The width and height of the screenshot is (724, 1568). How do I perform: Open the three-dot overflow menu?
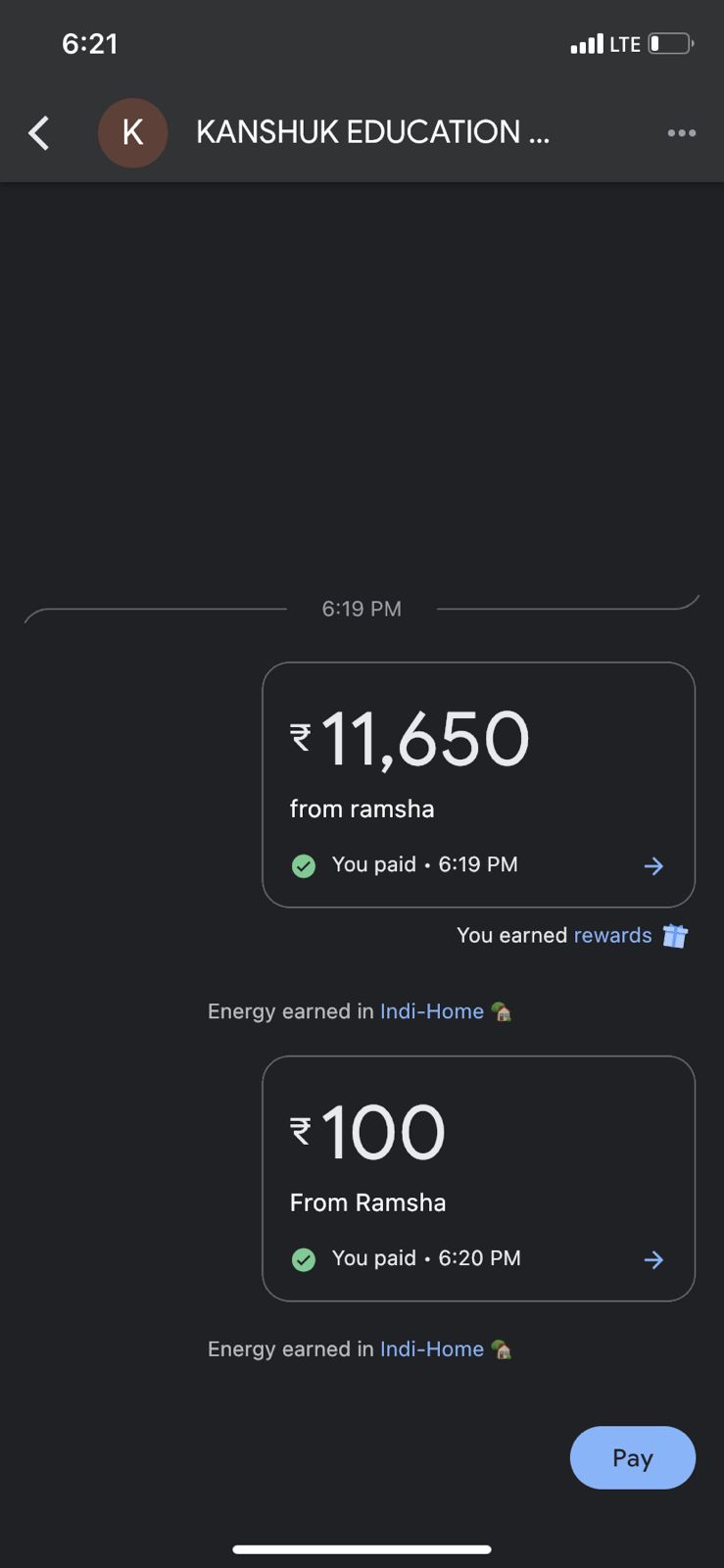point(681,133)
